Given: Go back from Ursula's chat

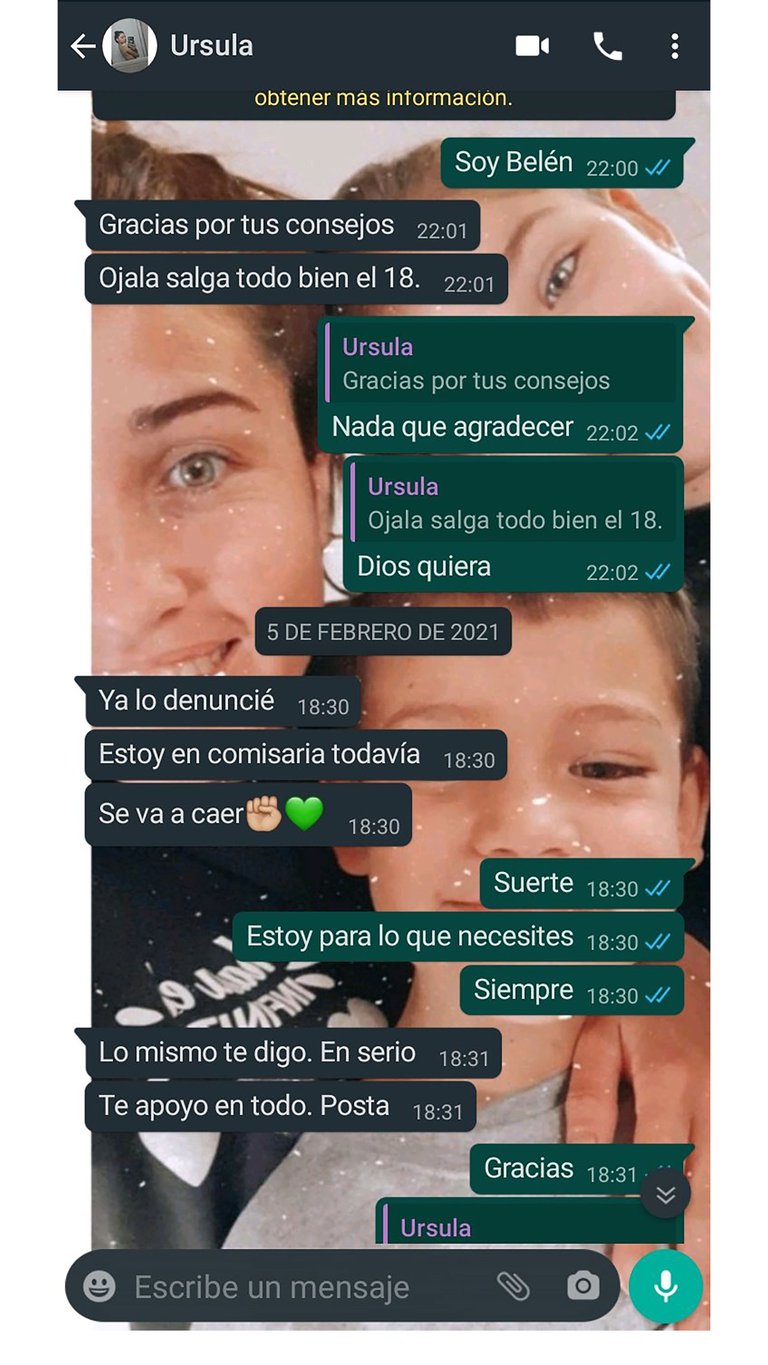Looking at the screenshot, I should tap(82, 46).
